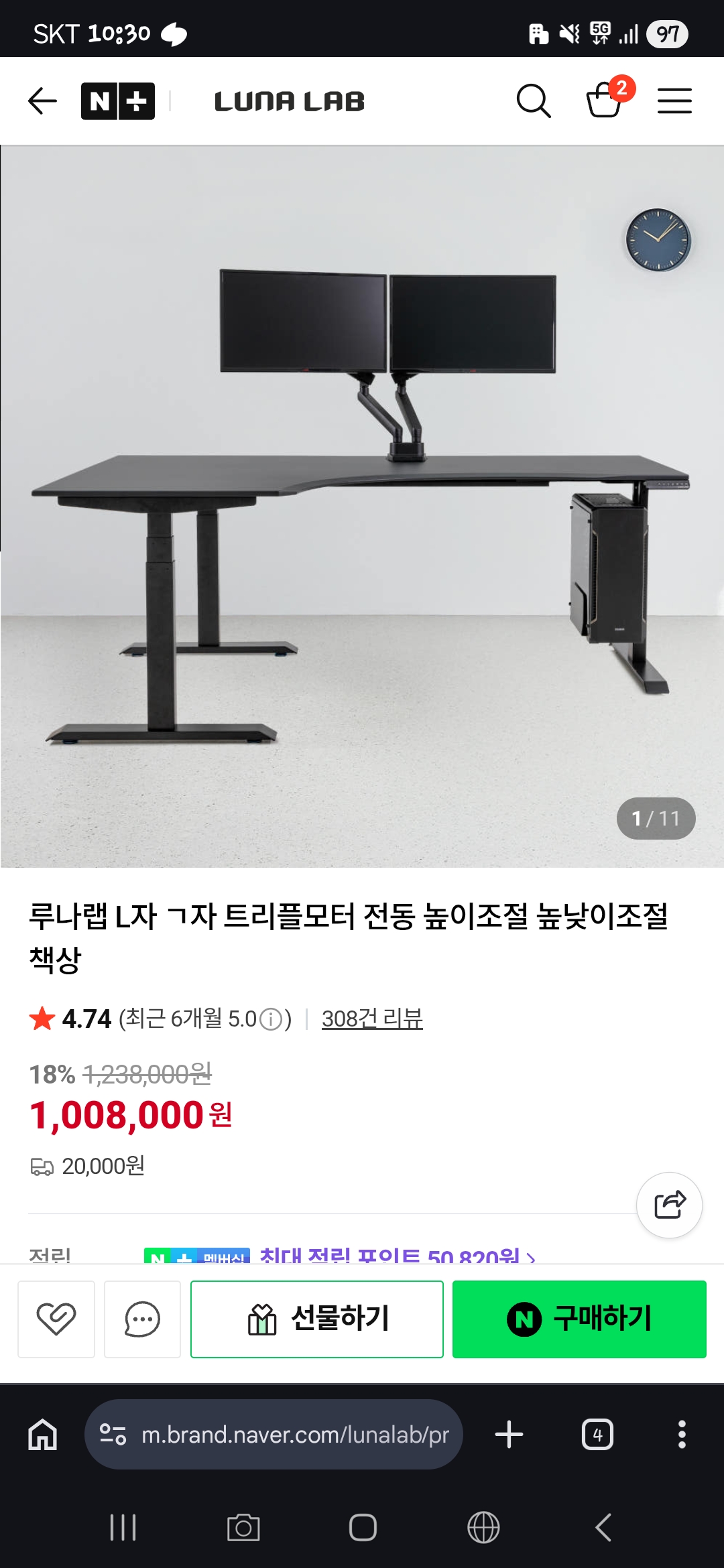Open the Luna Lab brand store

coord(289,101)
